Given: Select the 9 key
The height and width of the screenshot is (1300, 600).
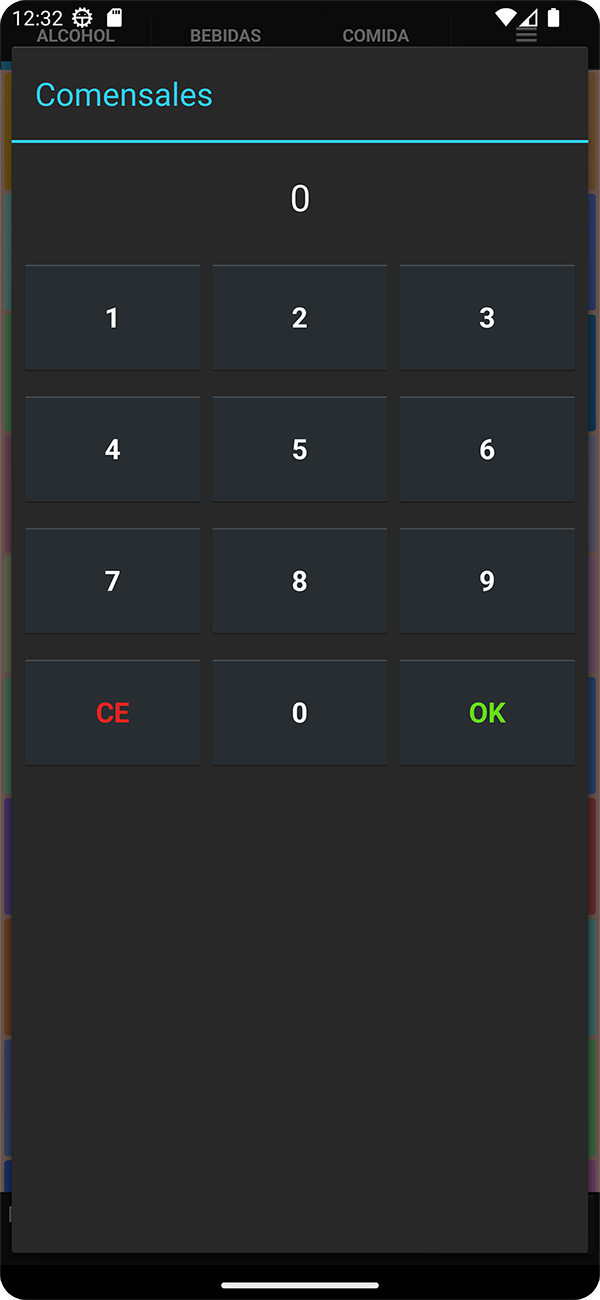Looking at the screenshot, I should click(487, 581).
